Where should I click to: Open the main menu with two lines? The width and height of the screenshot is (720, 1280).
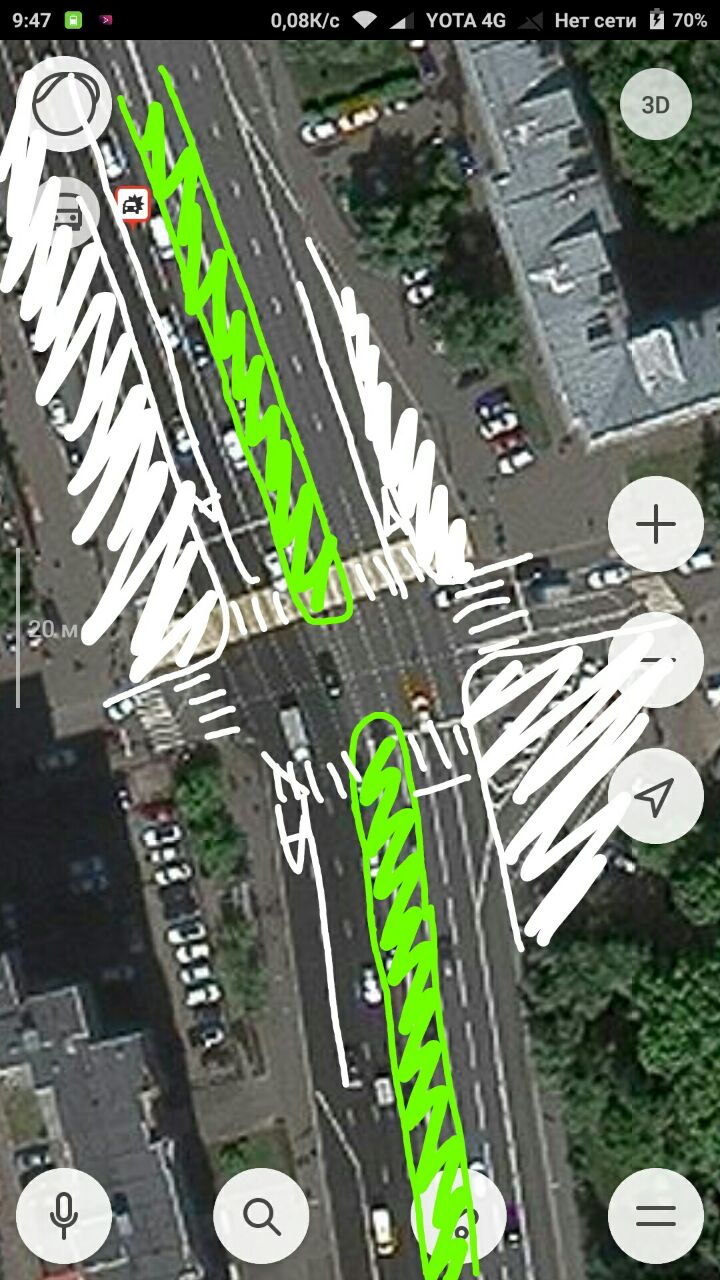point(656,1216)
